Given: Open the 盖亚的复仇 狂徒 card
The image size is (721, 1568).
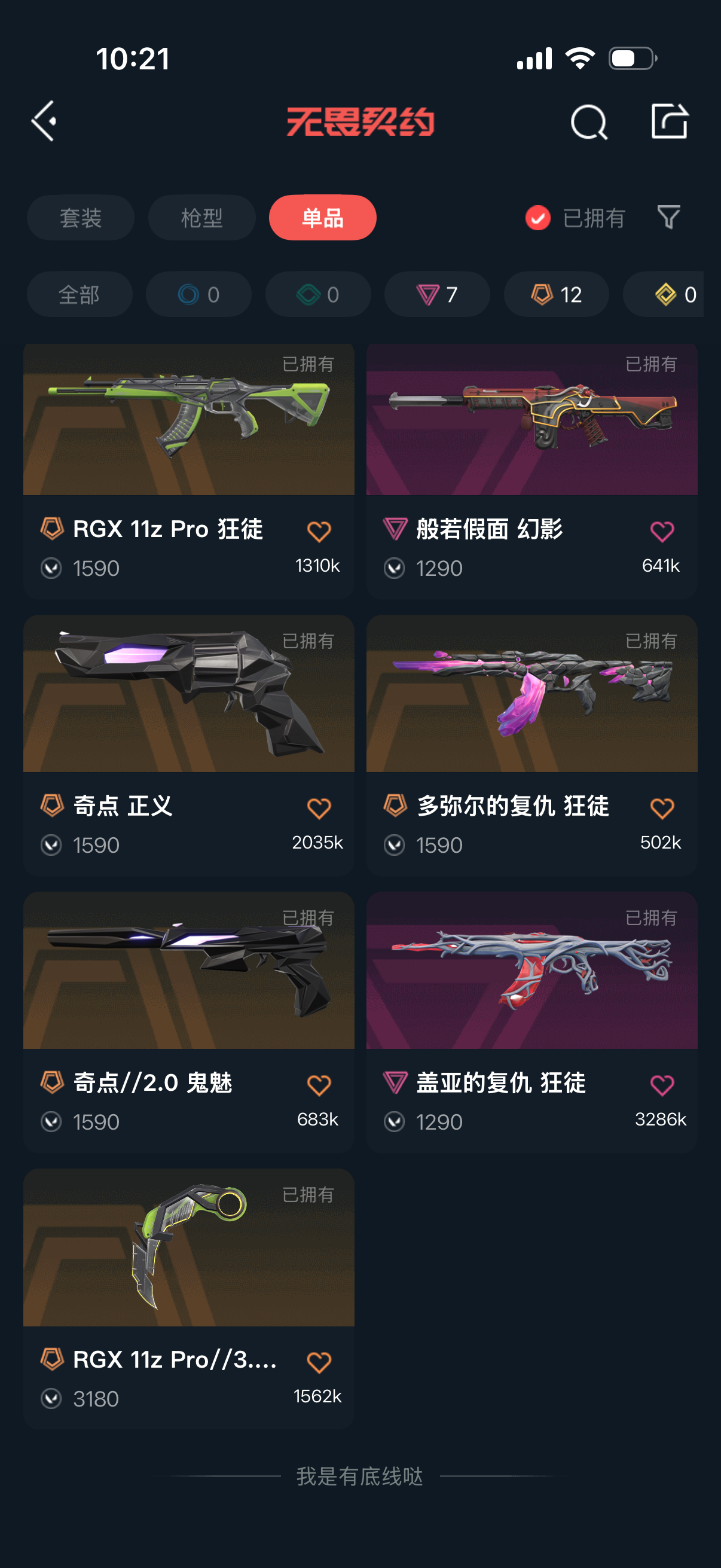Looking at the screenshot, I should point(531,1023).
